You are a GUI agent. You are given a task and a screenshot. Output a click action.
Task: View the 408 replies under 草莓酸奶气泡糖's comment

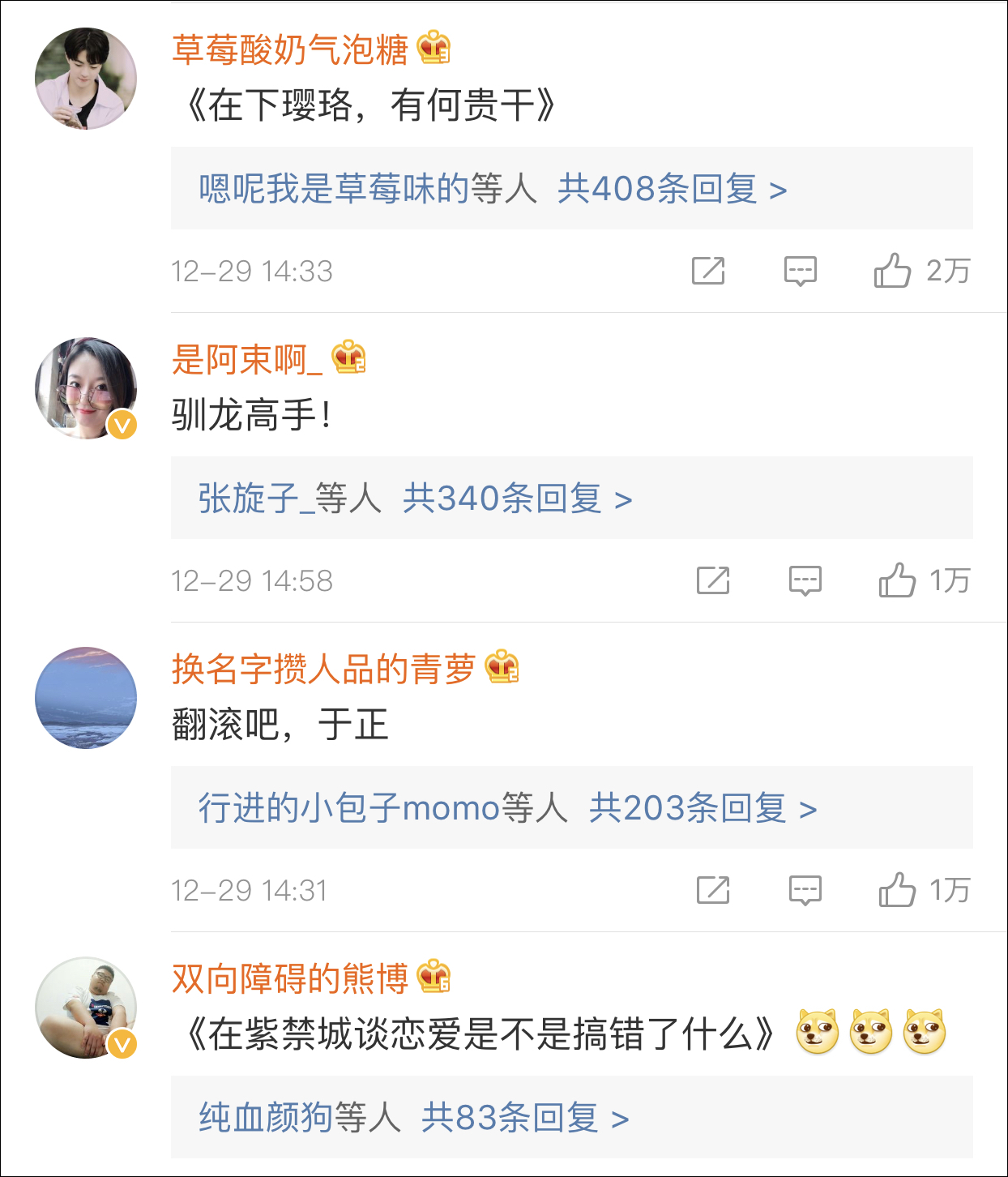point(671,189)
